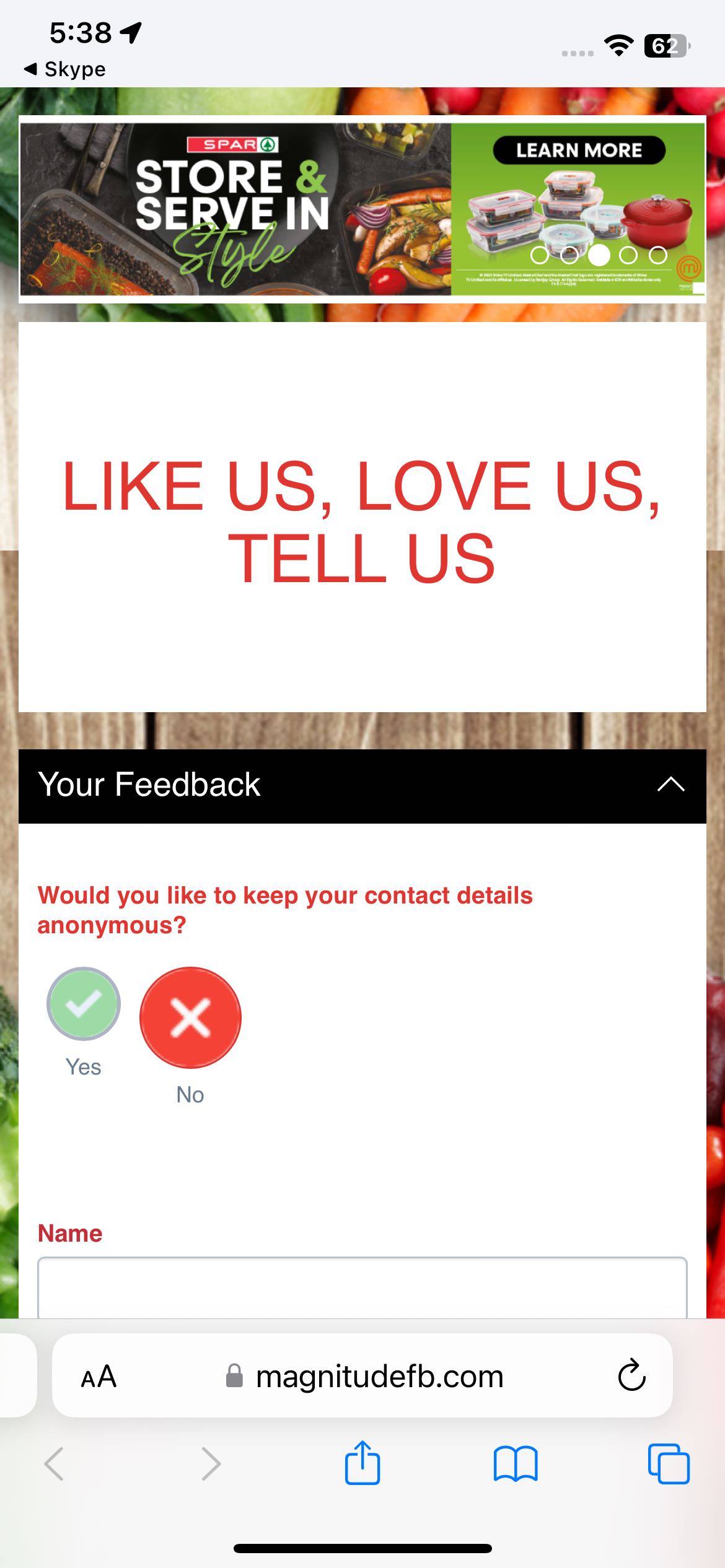Open the SPAR Store & Serve banner

click(x=235, y=211)
